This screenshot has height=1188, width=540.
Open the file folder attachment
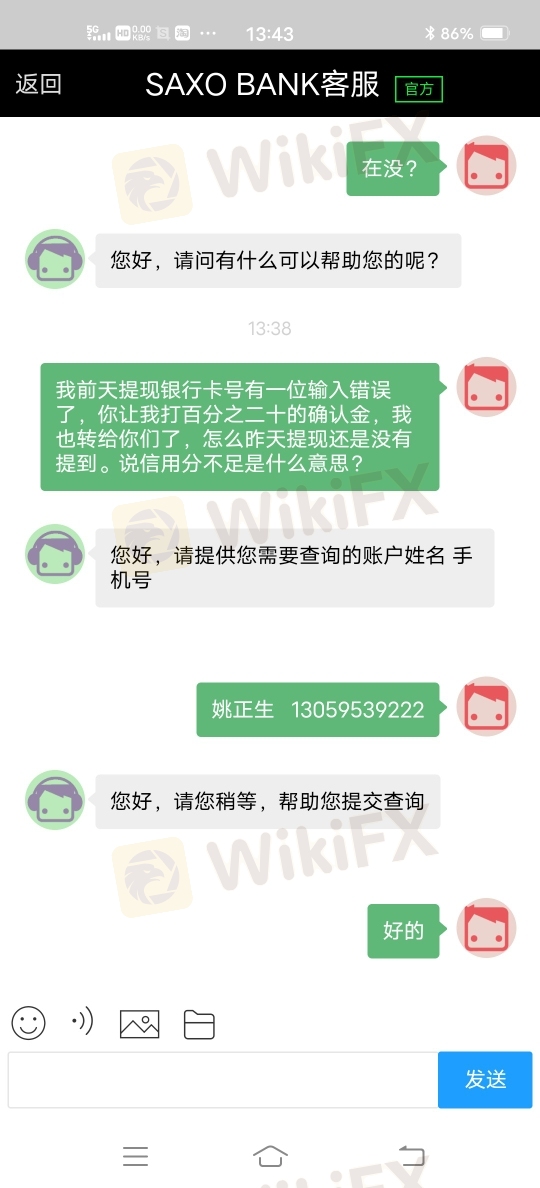199,1024
